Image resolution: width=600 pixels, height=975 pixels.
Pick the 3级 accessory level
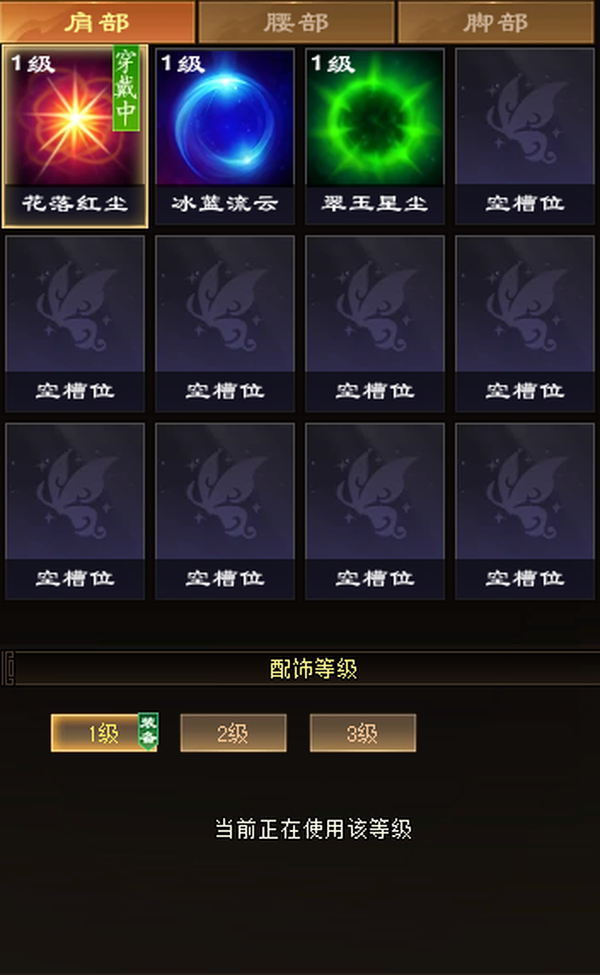click(x=362, y=733)
